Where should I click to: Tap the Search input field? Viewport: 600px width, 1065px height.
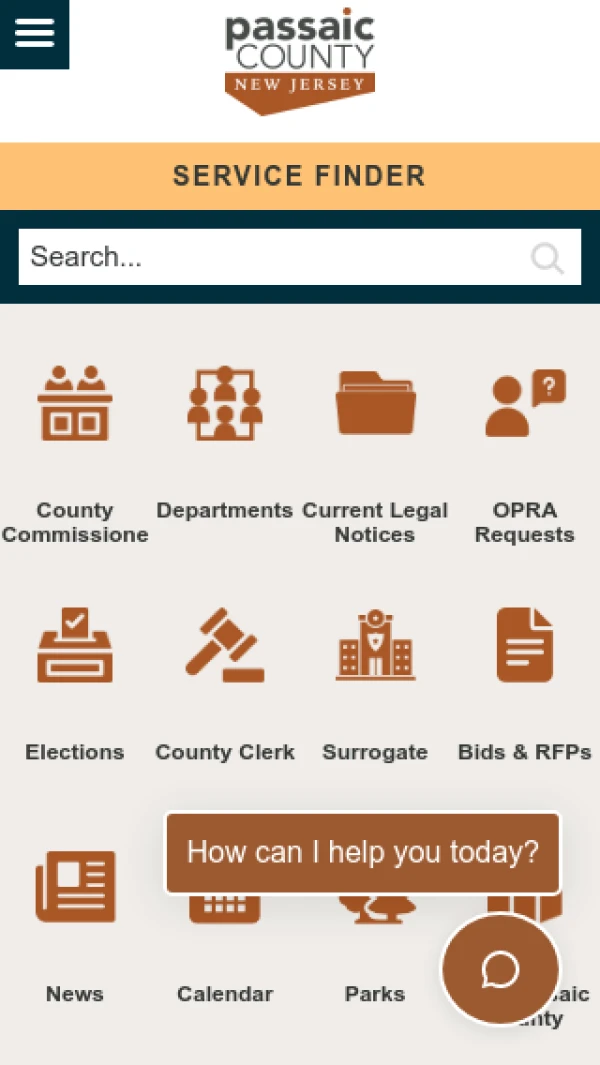[270, 257]
